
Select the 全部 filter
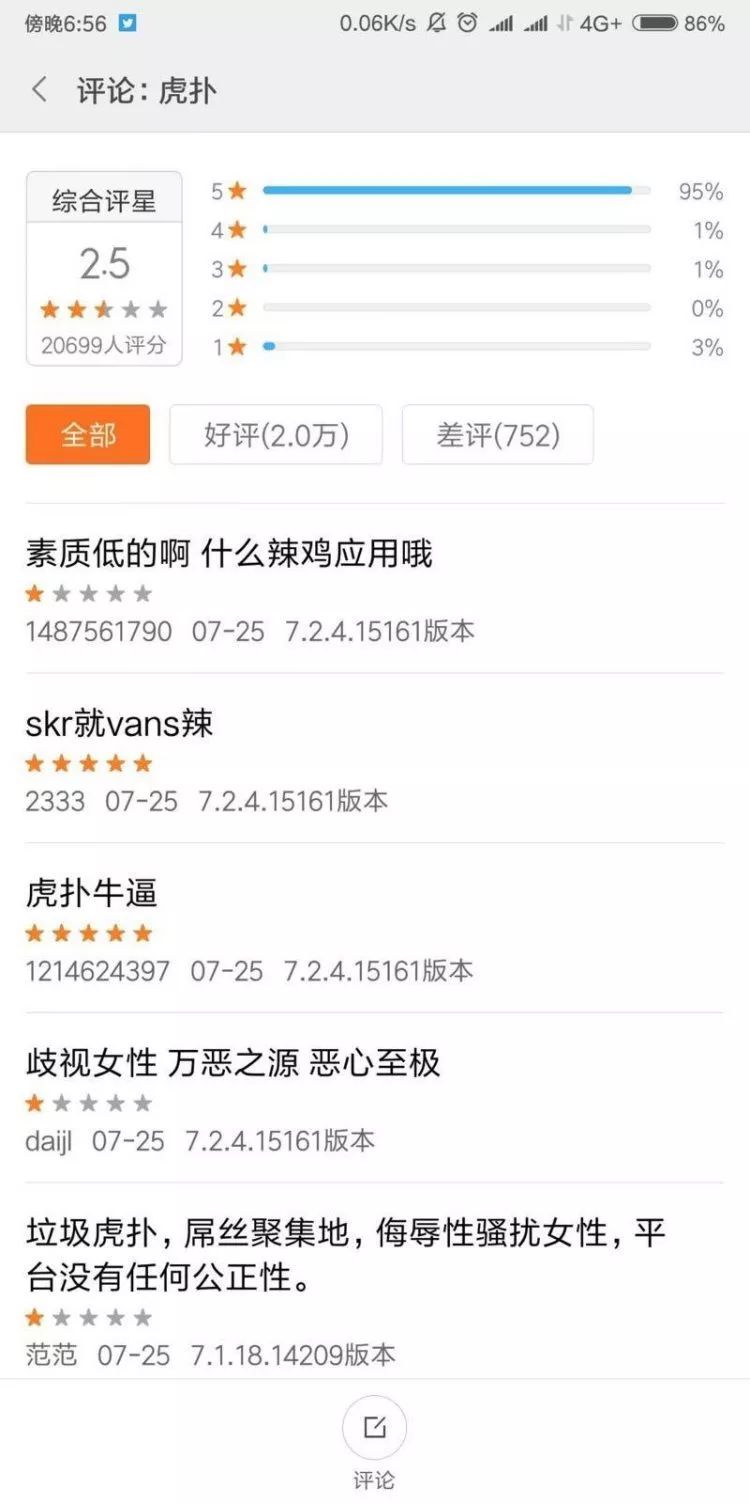[x=88, y=435]
